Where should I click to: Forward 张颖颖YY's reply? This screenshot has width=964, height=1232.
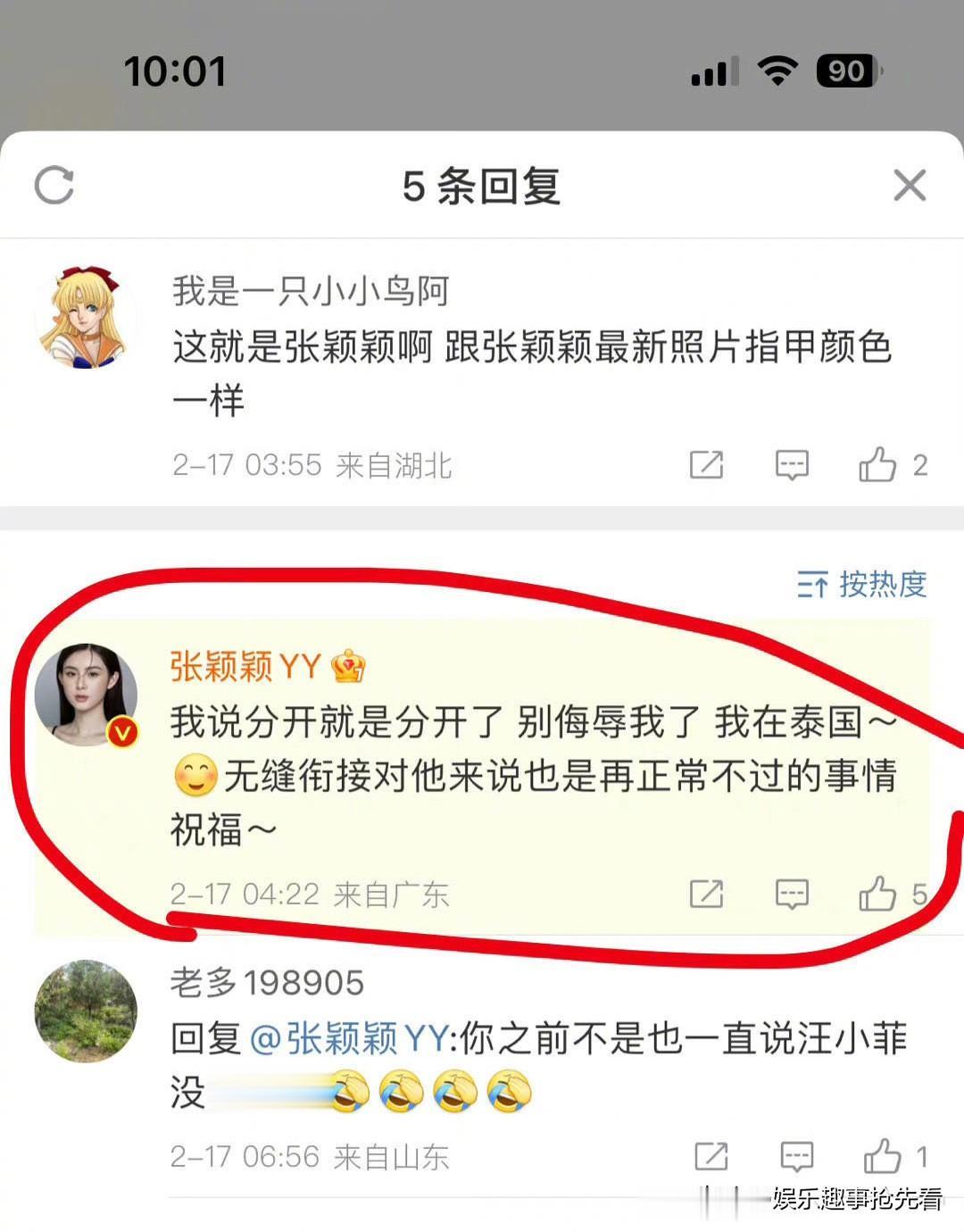(706, 894)
